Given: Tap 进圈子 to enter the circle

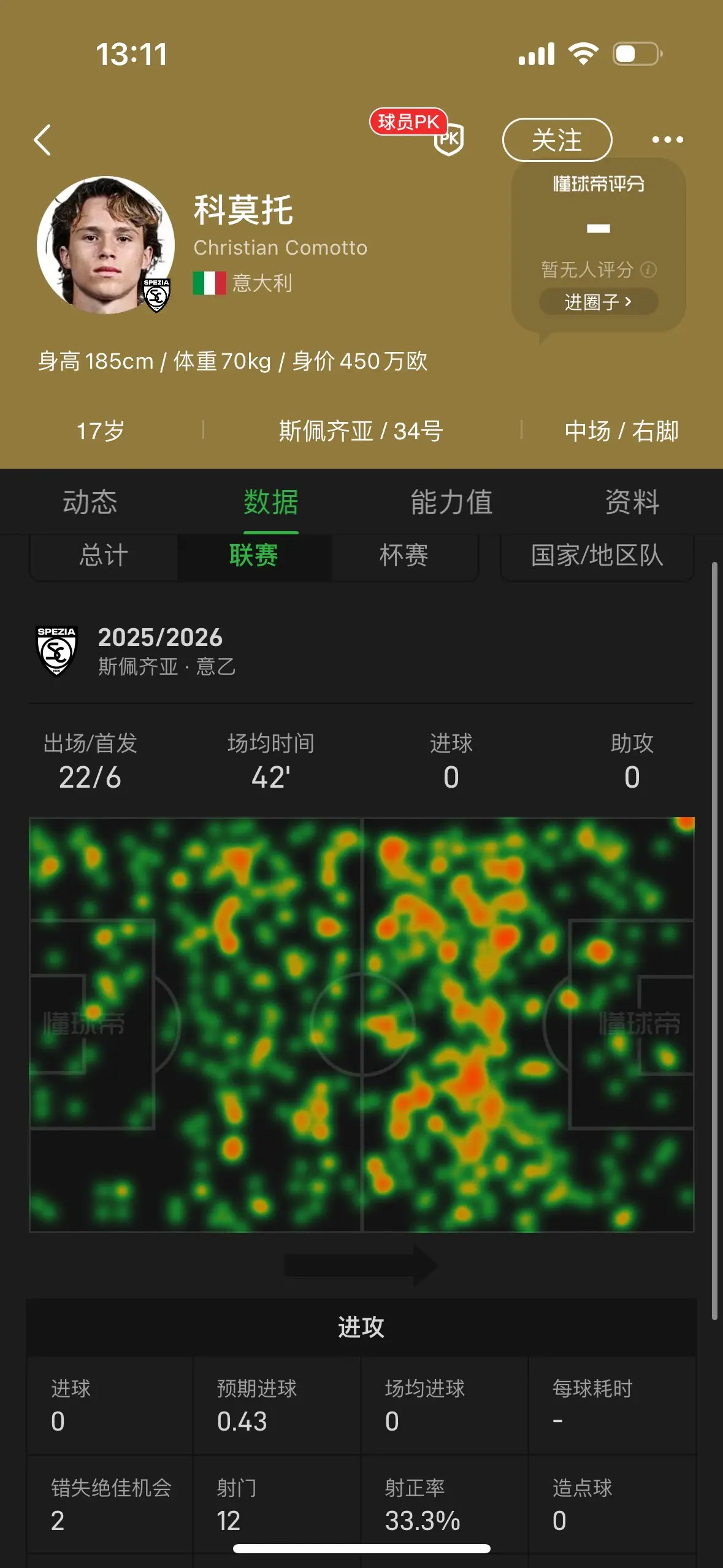Looking at the screenshot, I should pos(598,302).
